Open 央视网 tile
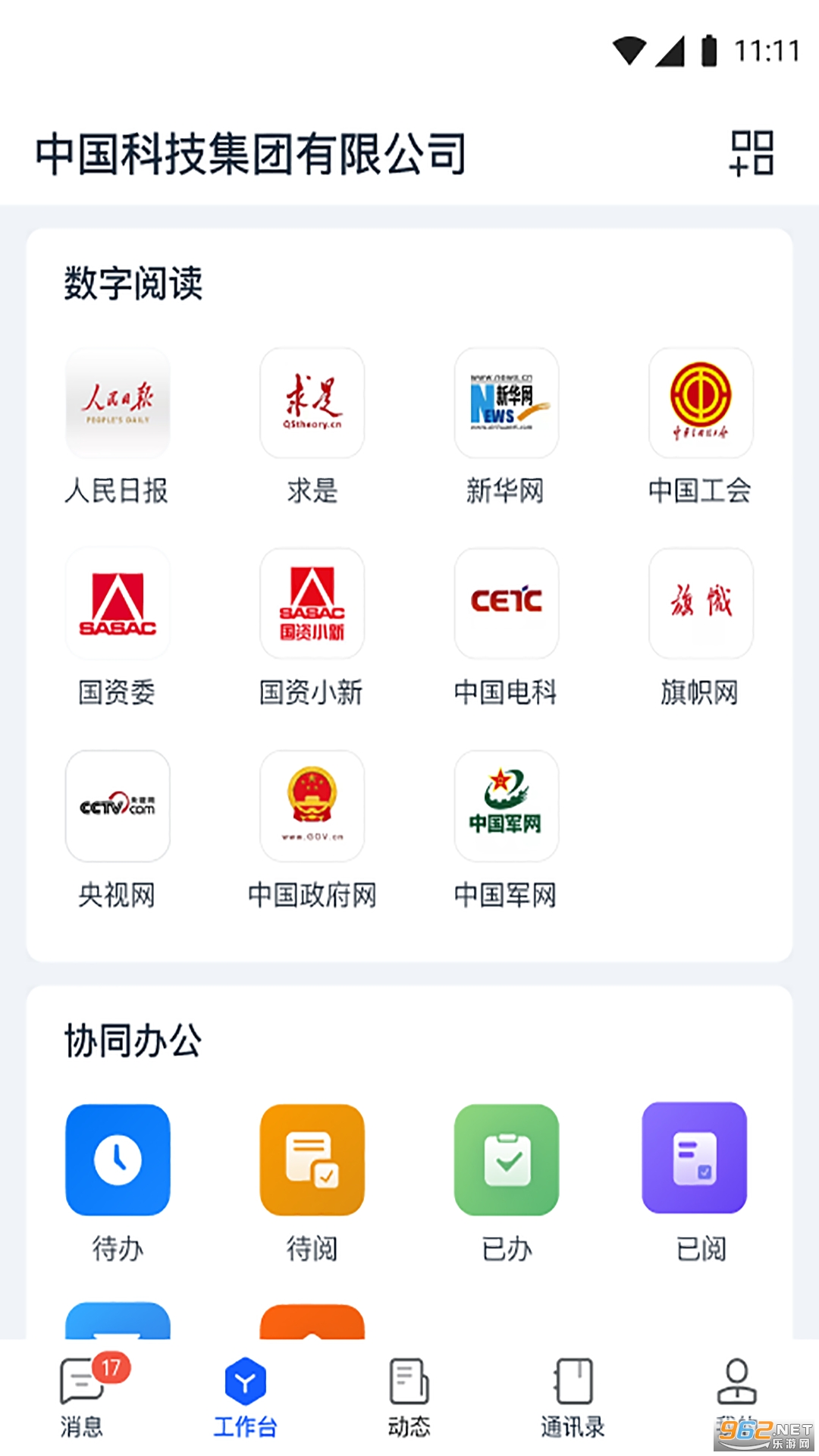This screenshot has height=1456, width=819. click(118, 806)
